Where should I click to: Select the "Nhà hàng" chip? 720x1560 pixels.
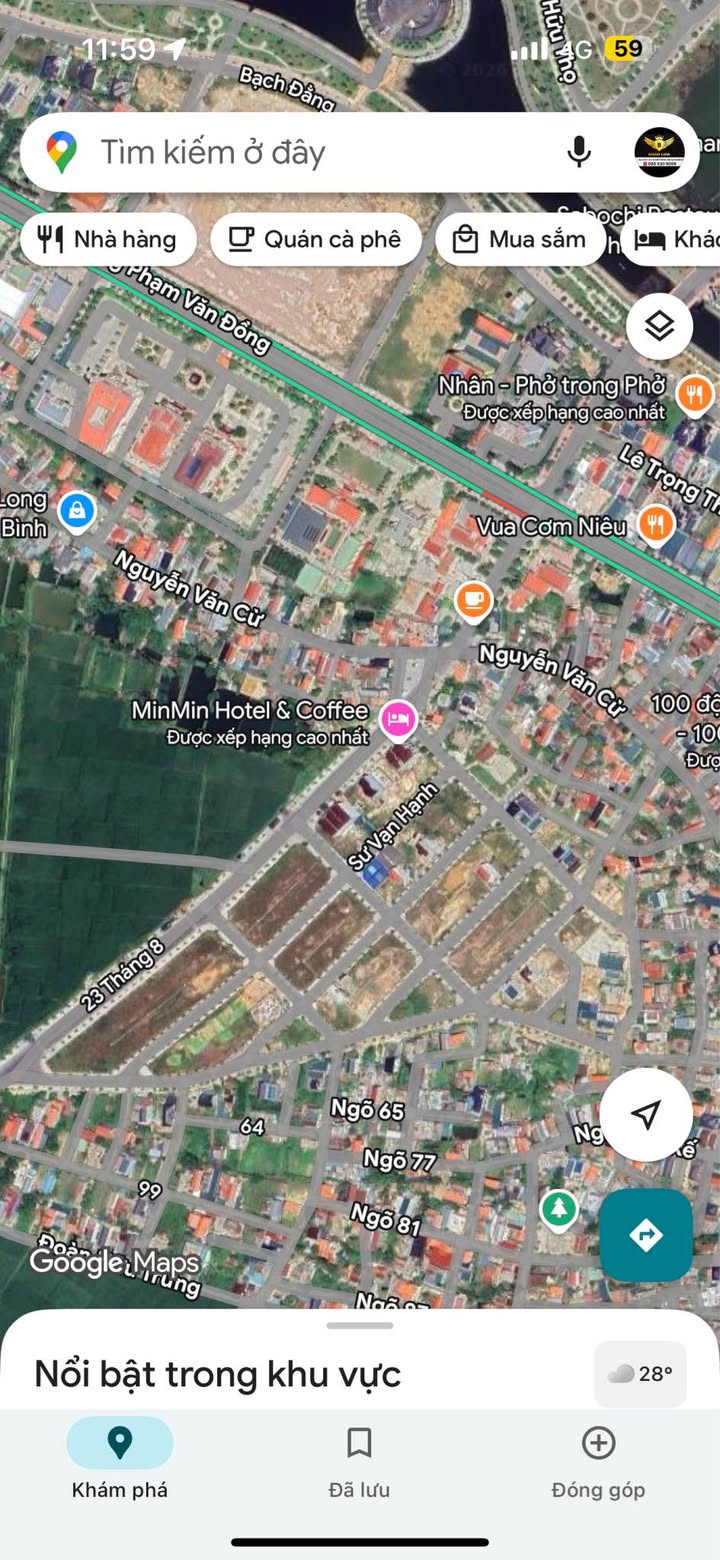click(107, 239)
